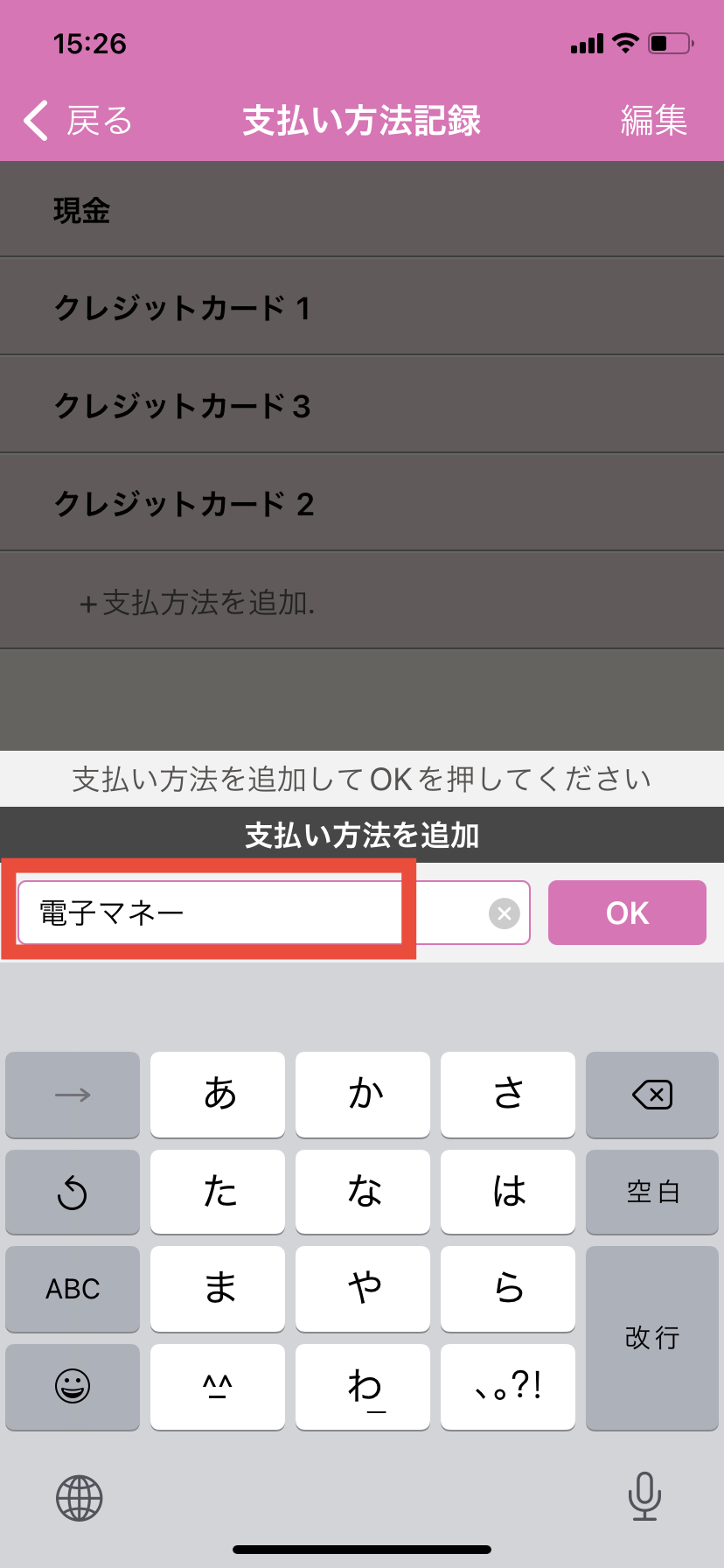
Task: Delete a character with the backspace key
Action: coord(651,1095)
